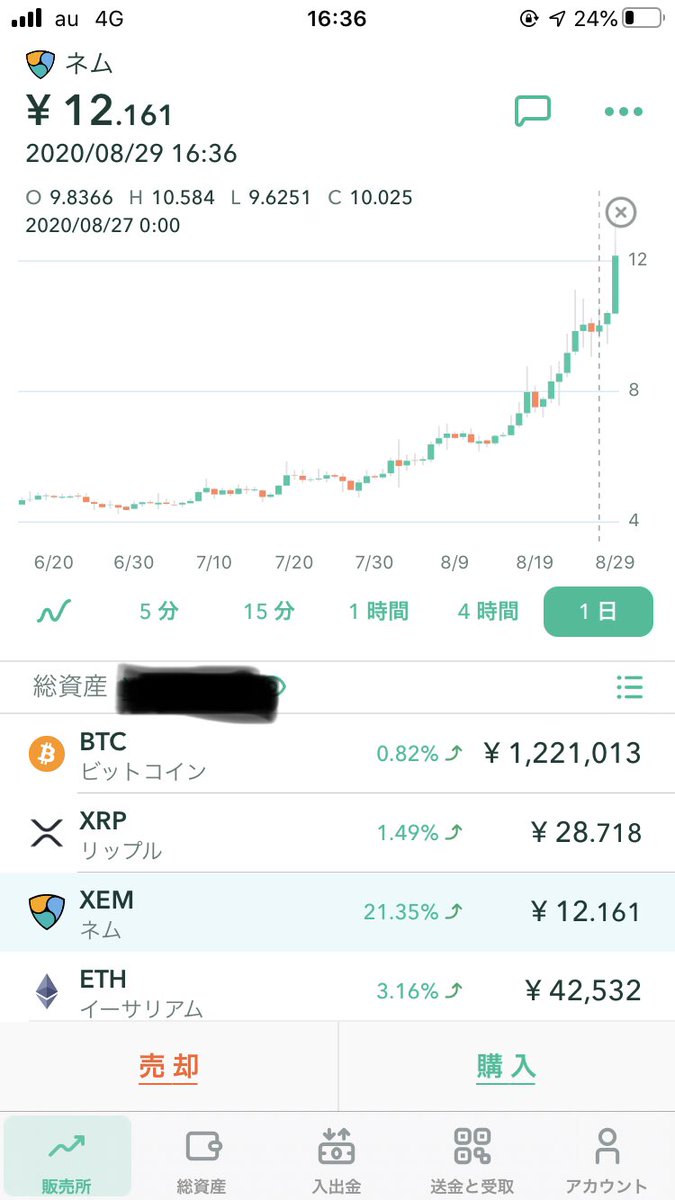This screenshot has height=1200, width=675.
Task: Tap the 購入 buy button
Action: pos(506,1068)
